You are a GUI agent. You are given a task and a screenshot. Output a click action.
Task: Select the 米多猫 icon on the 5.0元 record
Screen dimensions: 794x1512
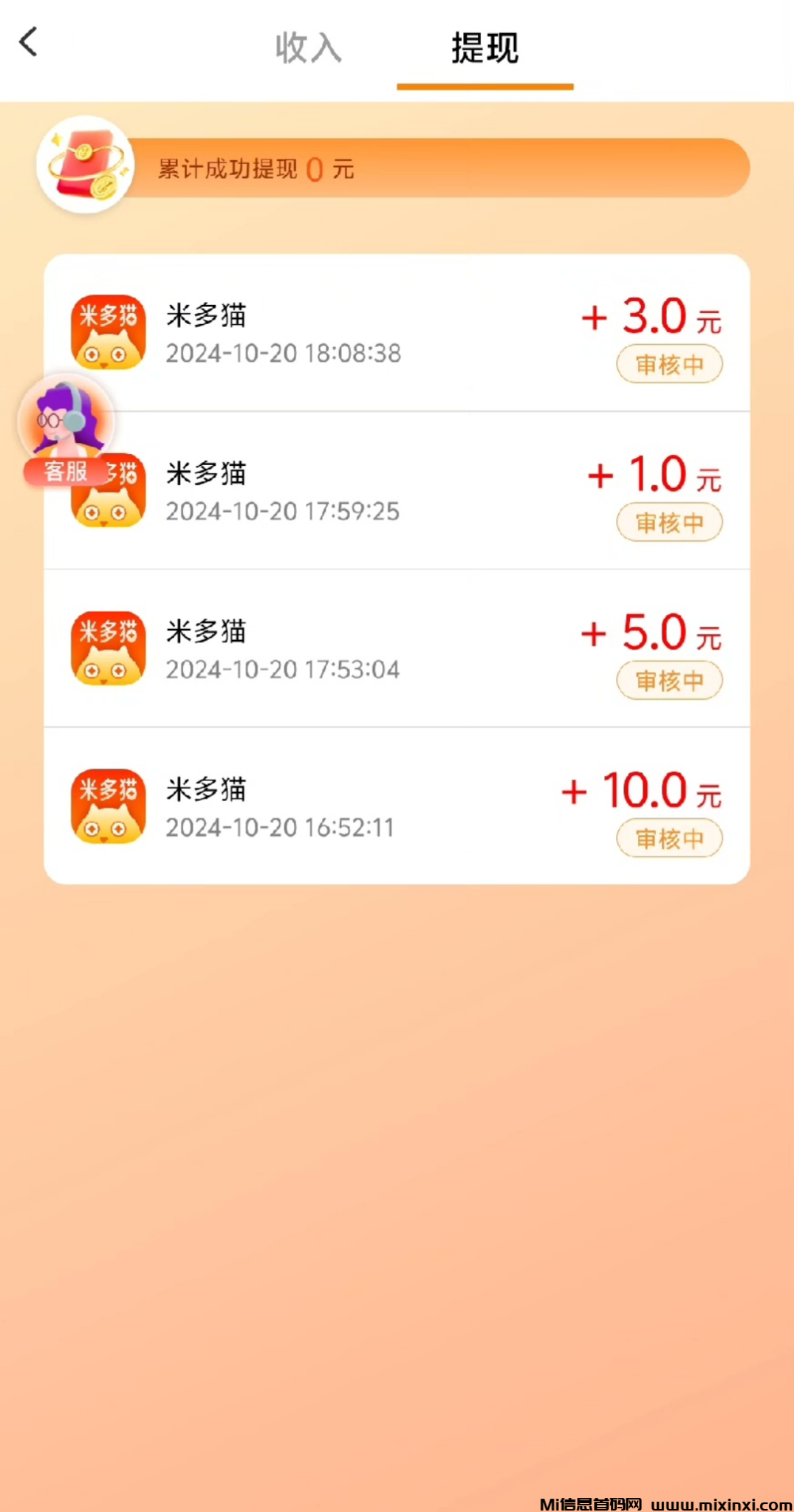(108, 648)
